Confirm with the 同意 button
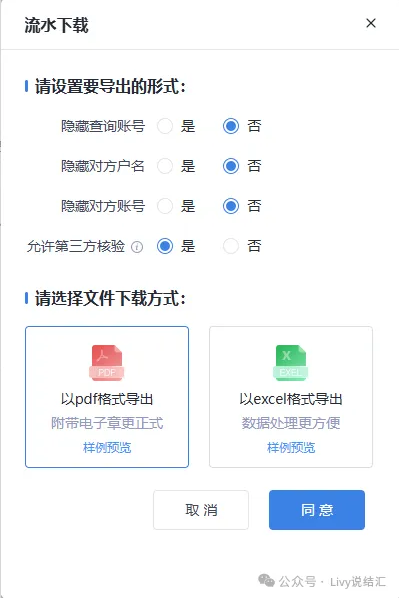The height and width of the screenshot is (602, 404). point(317,510)
